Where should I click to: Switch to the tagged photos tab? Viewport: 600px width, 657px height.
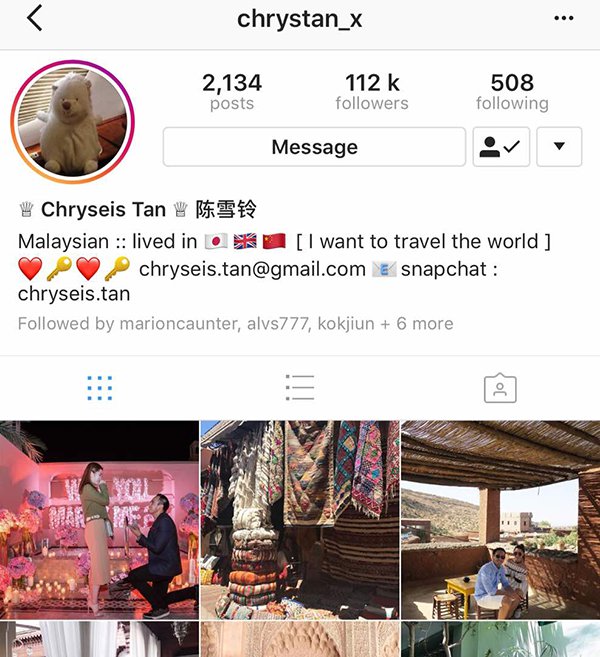[x=499, y=388]
